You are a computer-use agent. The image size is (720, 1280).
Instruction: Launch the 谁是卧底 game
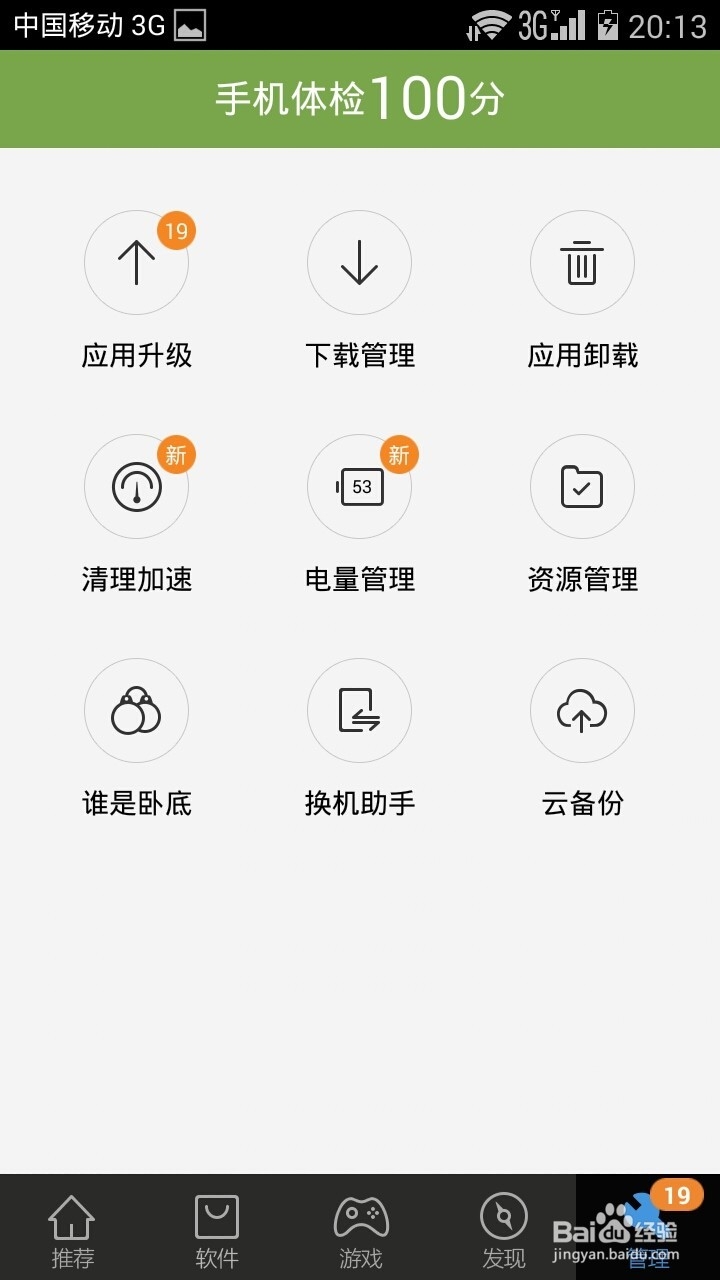click(137, 711)
